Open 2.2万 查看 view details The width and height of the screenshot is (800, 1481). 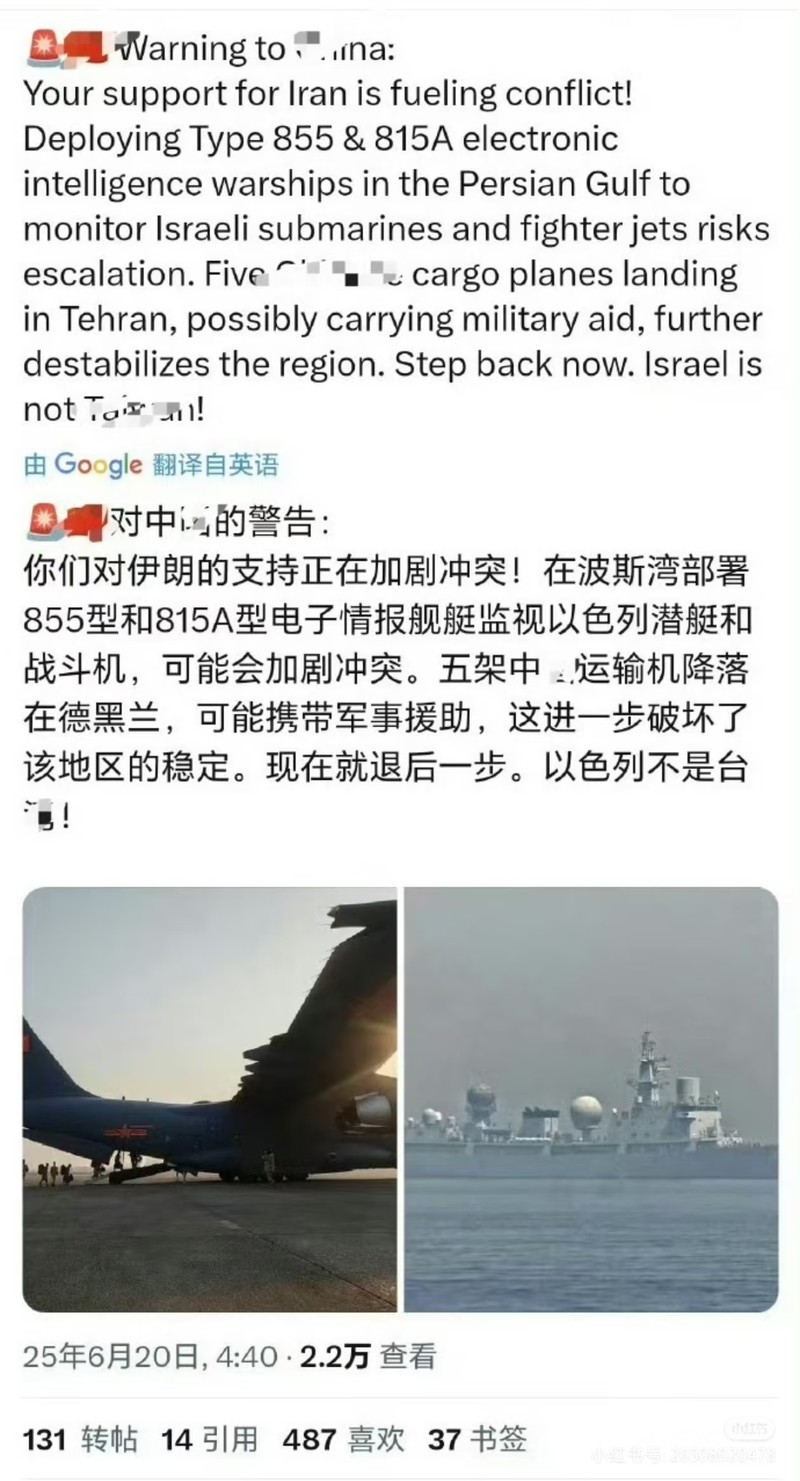368,1356
